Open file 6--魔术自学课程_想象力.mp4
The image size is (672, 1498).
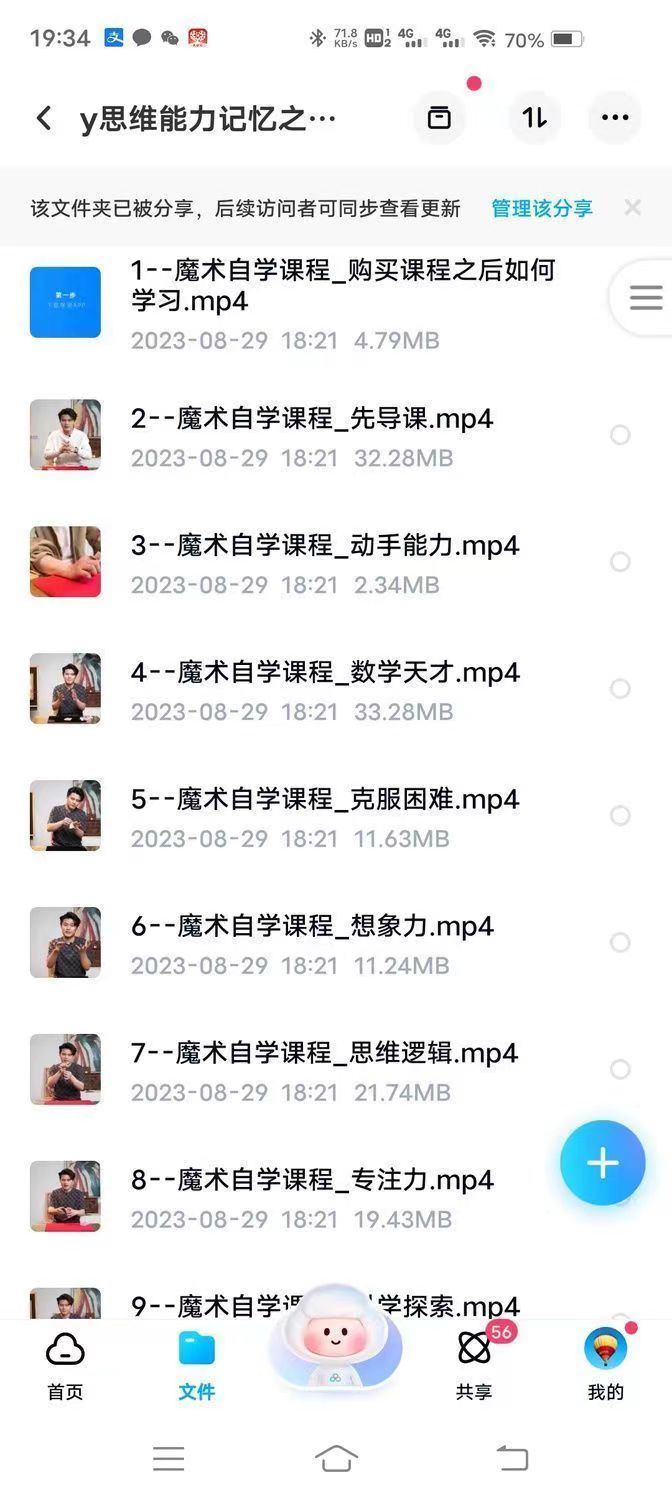[x=312, y=926]
